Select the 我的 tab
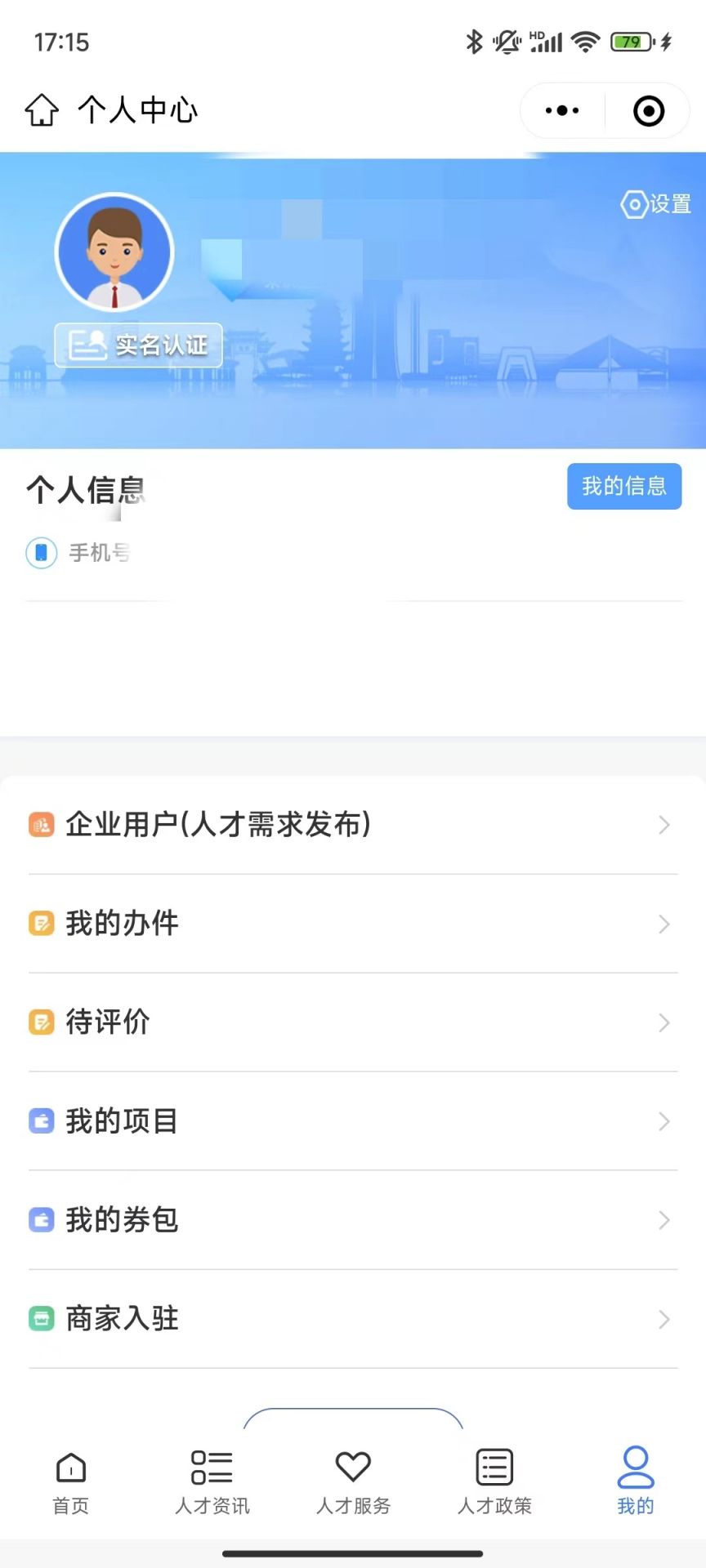706x1568 pixels. (636, 1482)
